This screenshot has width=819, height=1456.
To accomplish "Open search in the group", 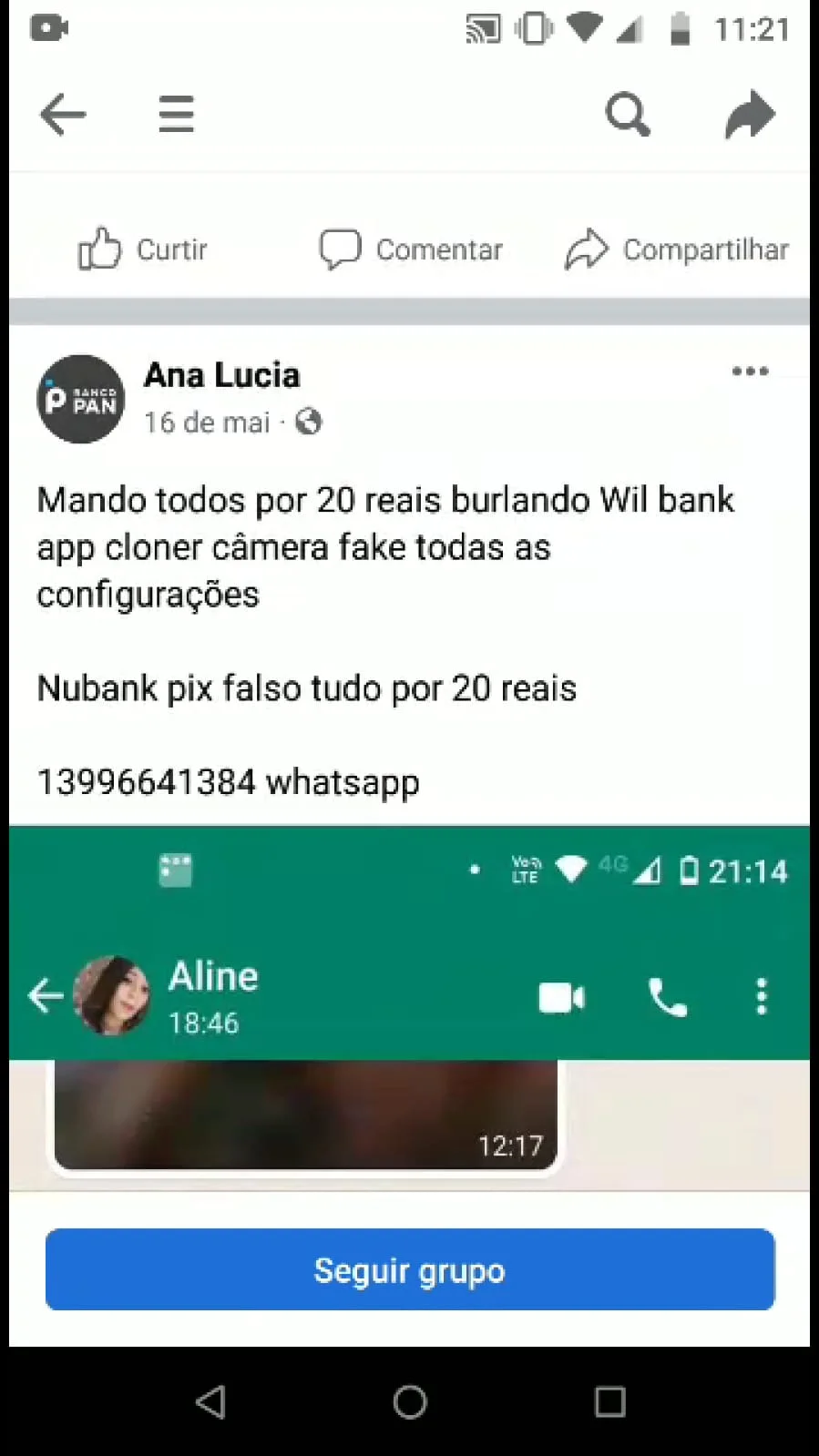I will coord(628,115).
